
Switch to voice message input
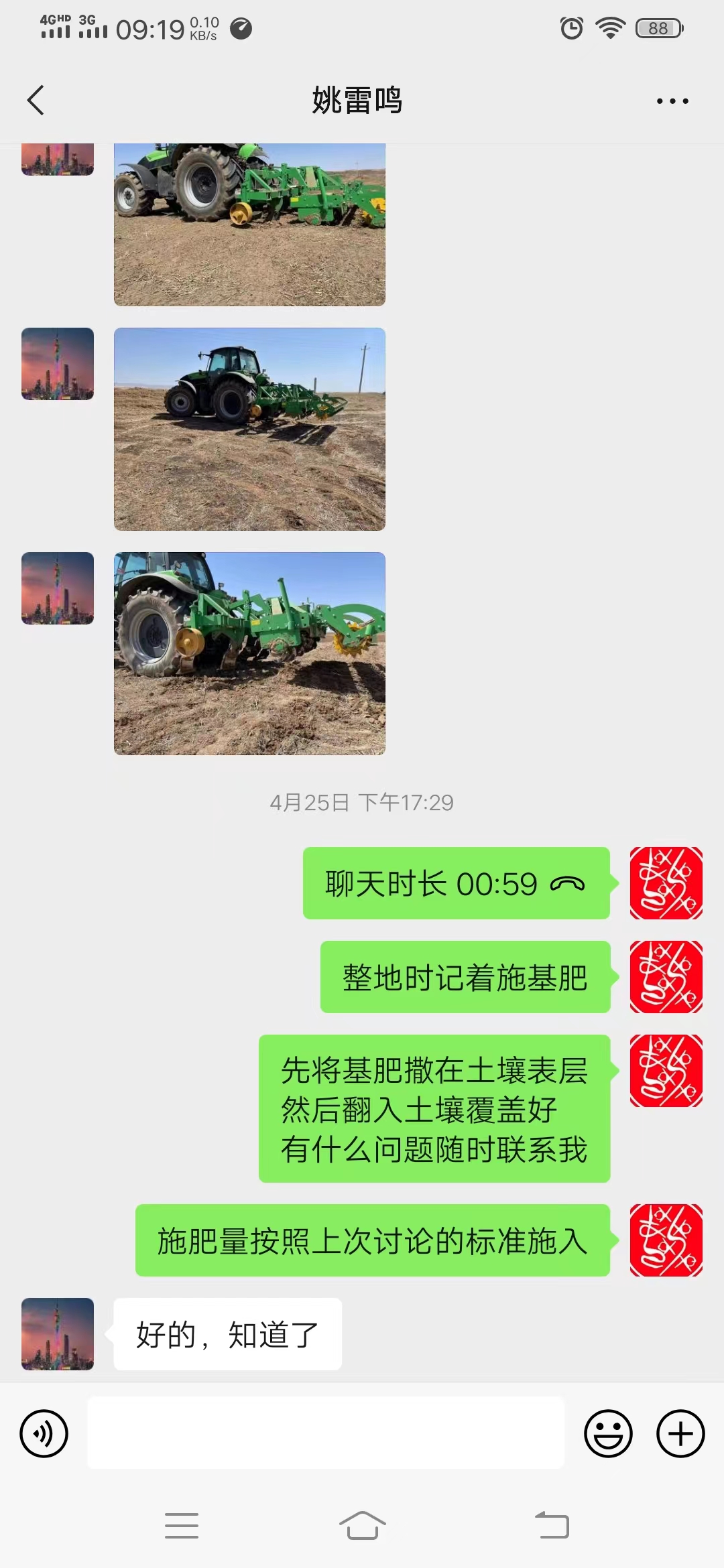(x=44, y=1433)
